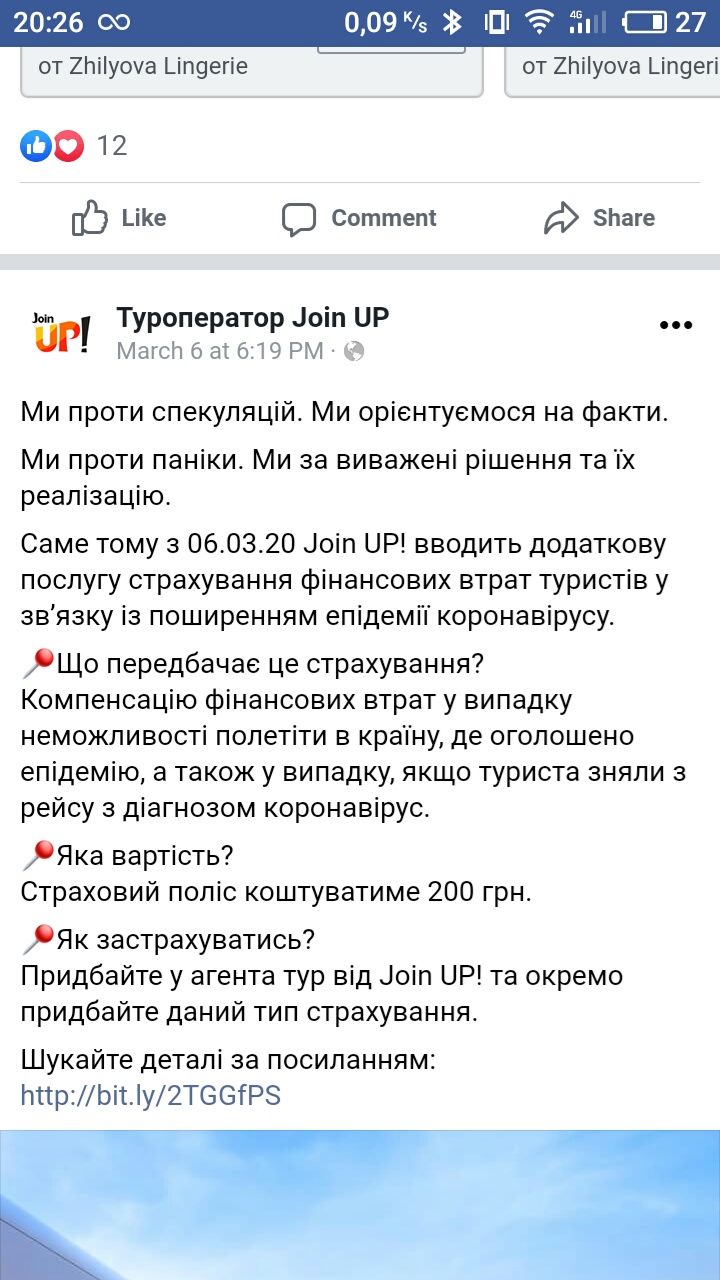Like the Zhilyova Lingerie post
This screenshot has height=1280, width=720.
click(x=119, y=218)
